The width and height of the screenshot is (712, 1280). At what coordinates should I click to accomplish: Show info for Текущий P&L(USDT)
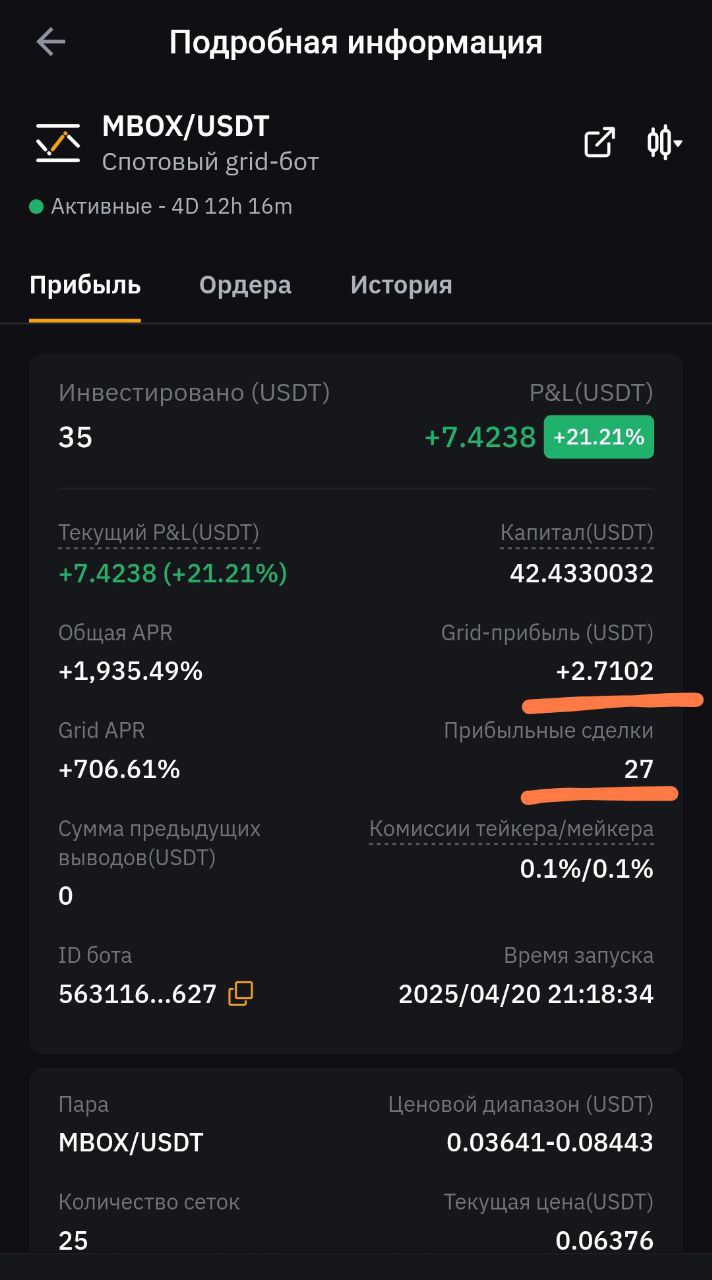158,533
